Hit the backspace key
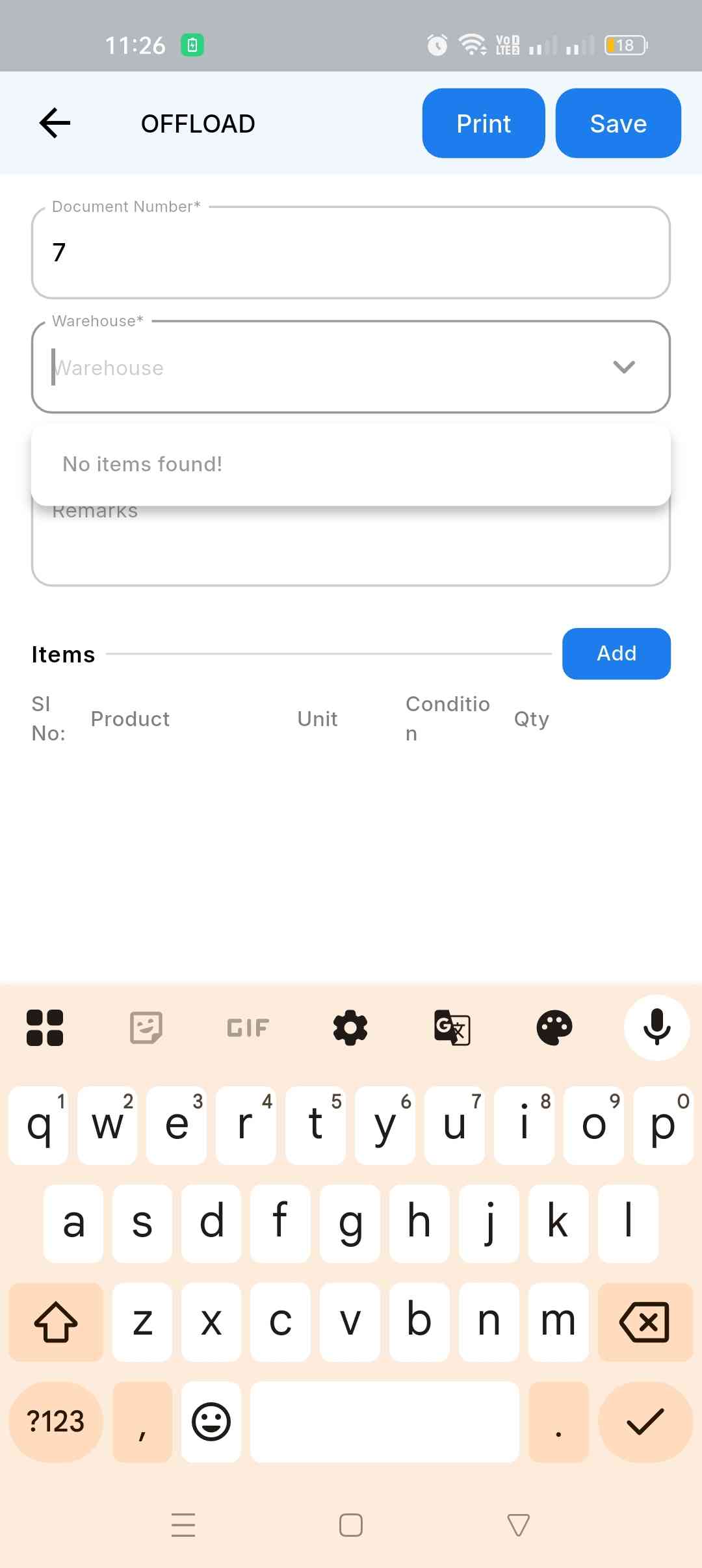 [644, 1322]
